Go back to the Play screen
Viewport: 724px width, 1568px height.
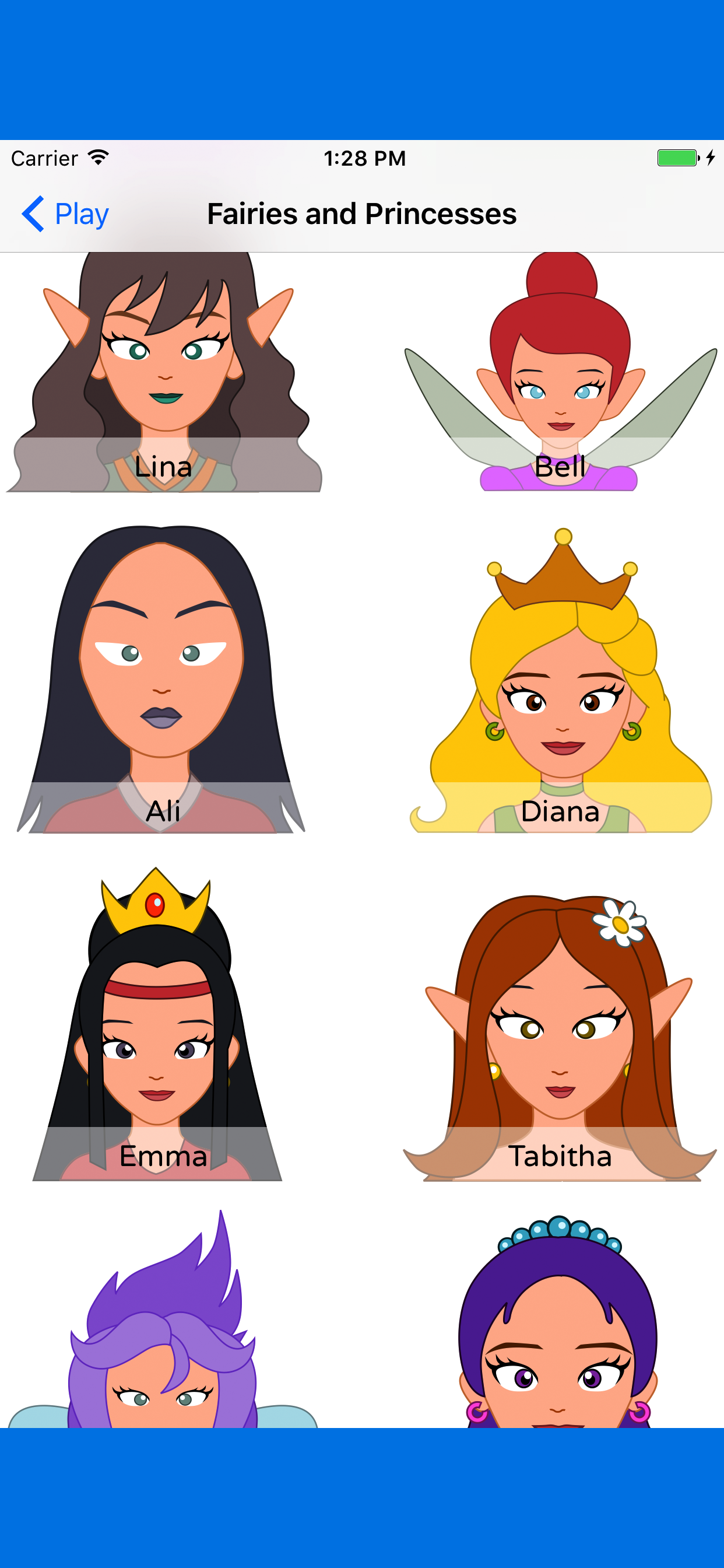click(x=65, y=213)
